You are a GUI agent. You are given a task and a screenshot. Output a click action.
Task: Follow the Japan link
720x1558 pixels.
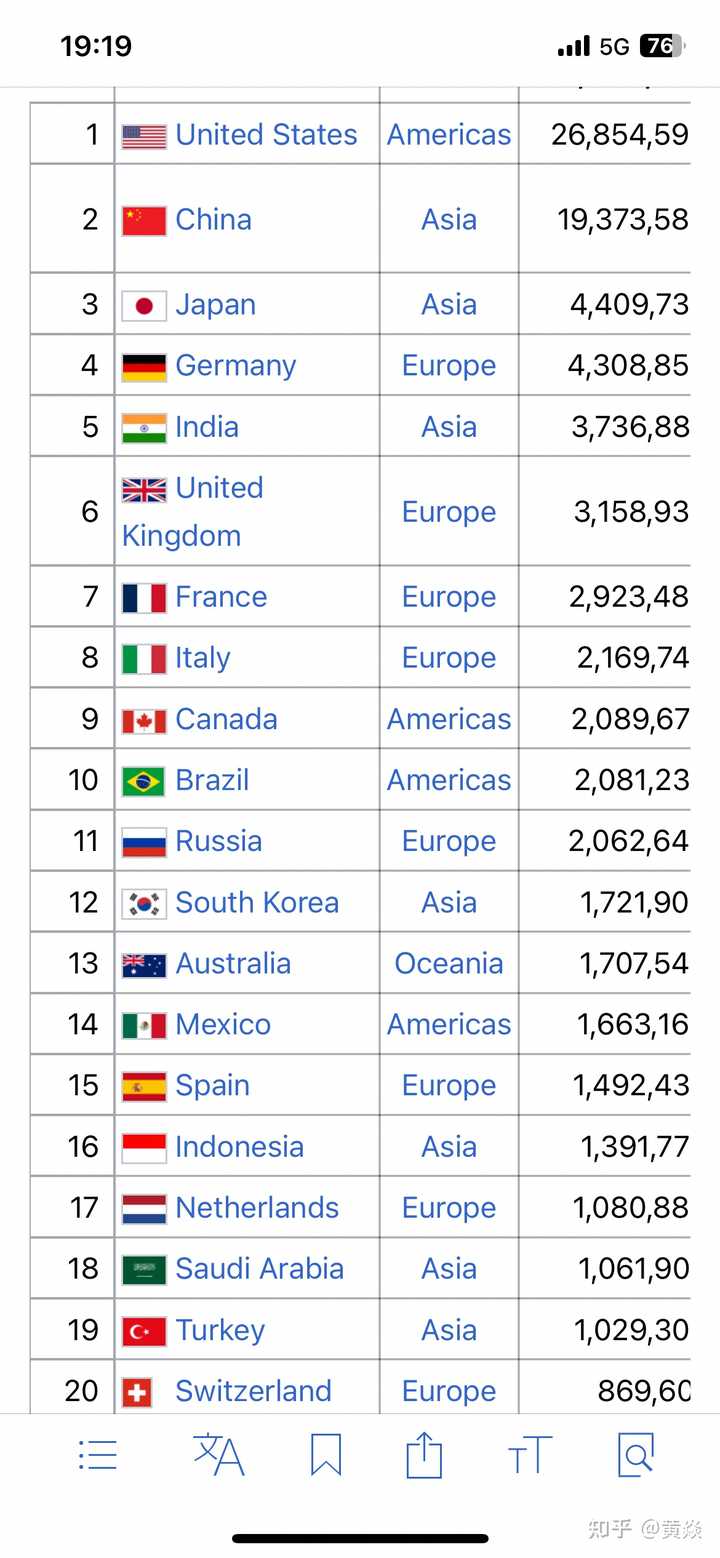pyautogui.click(x=215, y=304)
